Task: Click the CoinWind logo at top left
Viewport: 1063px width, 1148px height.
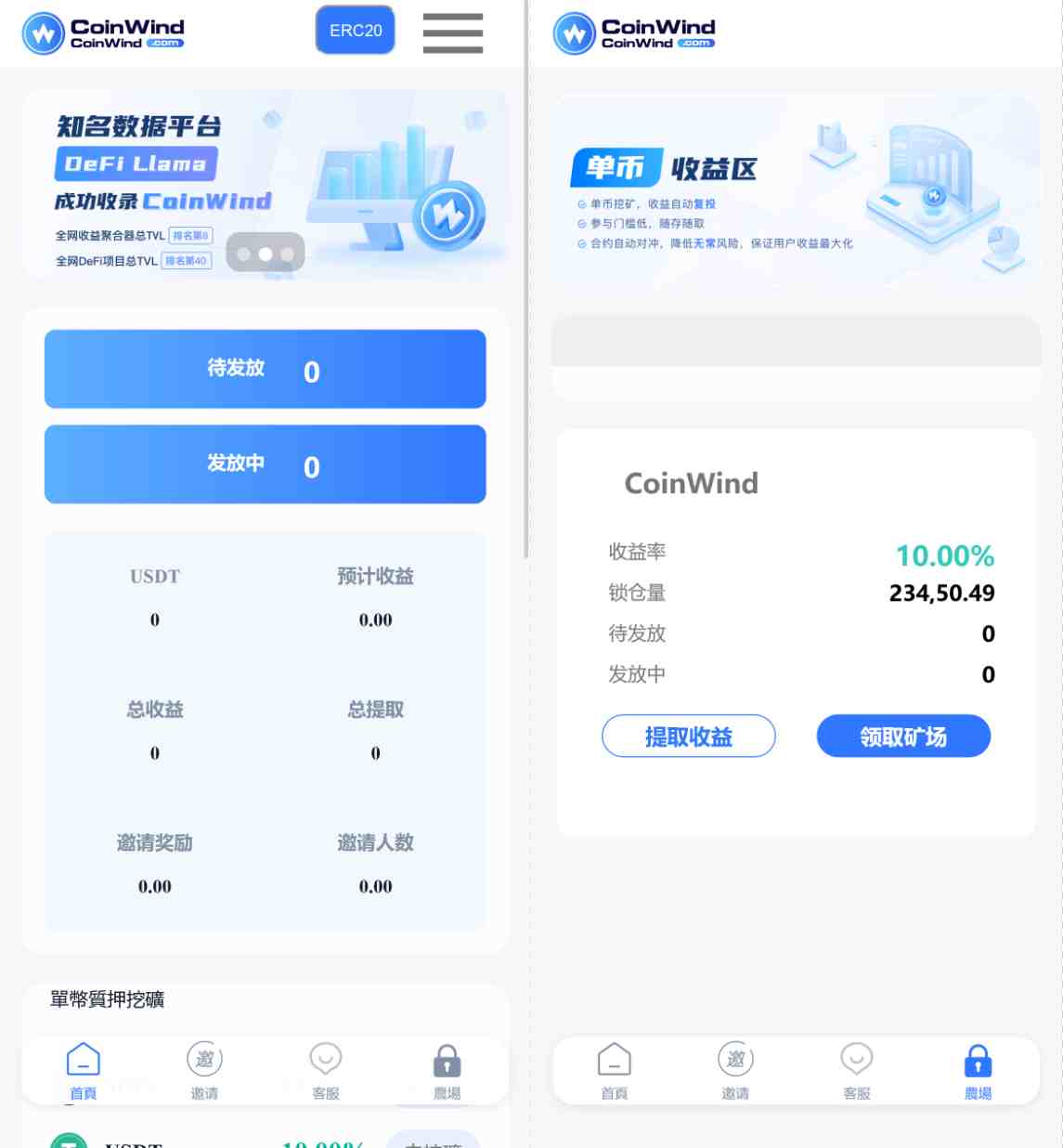Action: (x=102, y=31)
